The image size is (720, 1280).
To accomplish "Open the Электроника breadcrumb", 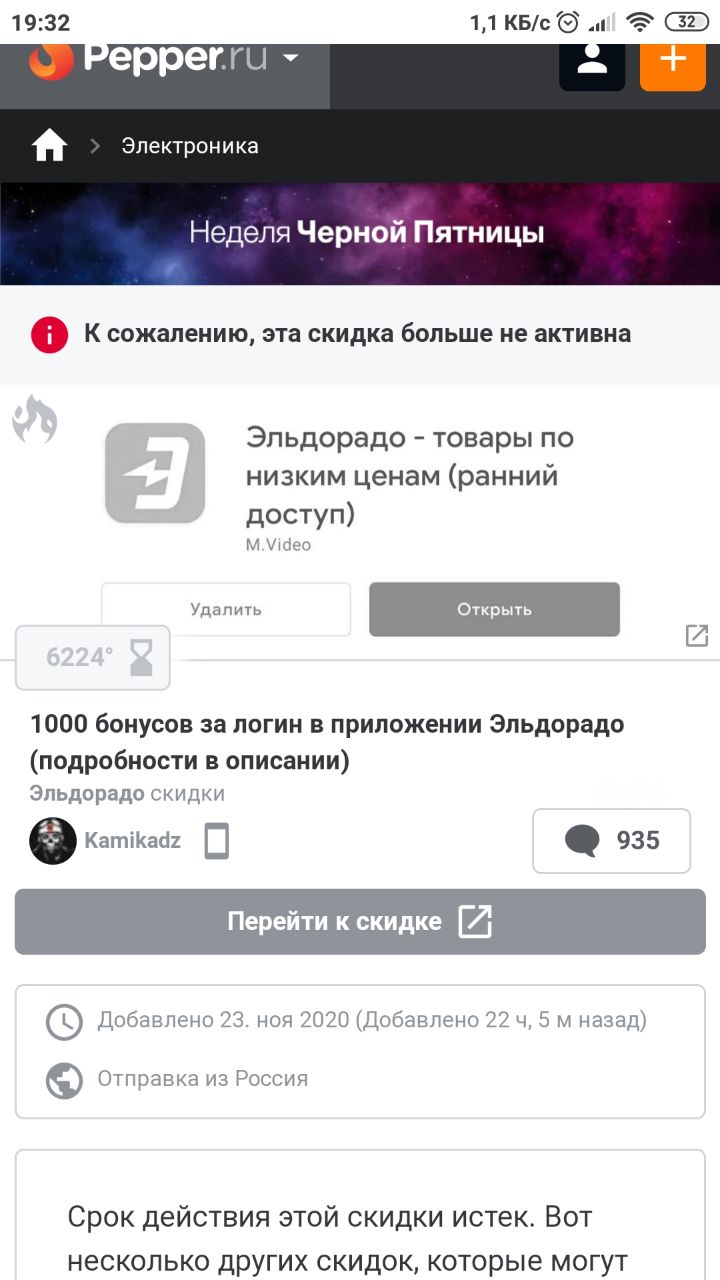I will (x=190, y=146).
